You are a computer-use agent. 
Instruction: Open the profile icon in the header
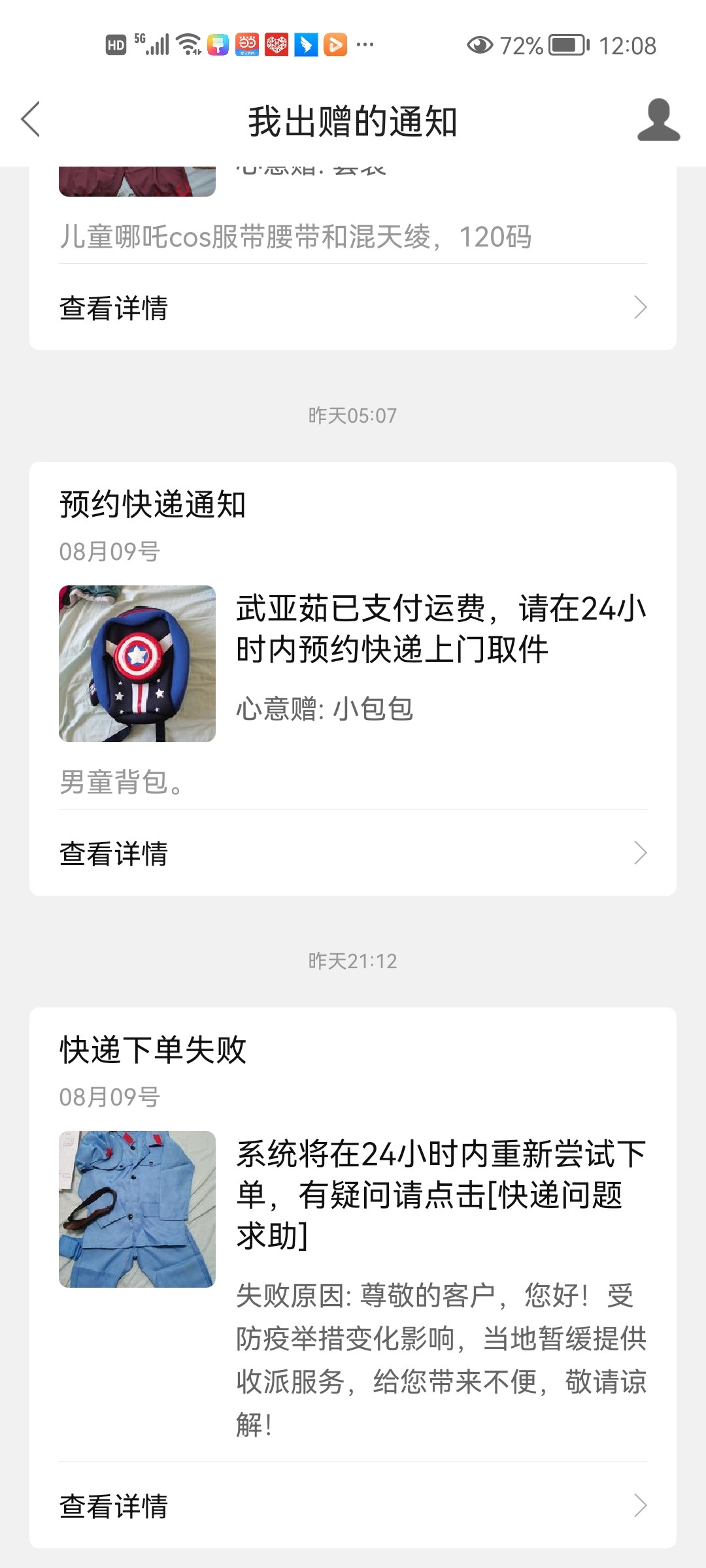pyautogui.click(x=658, y=120)
